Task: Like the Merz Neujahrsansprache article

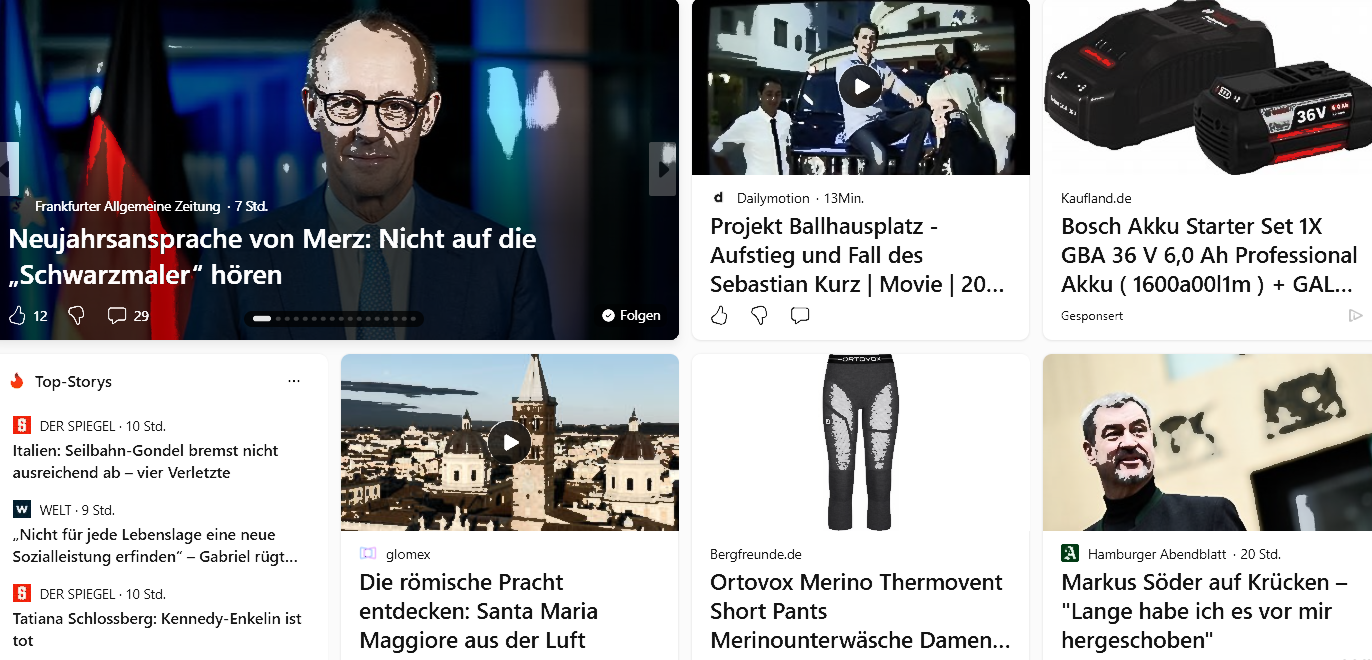Action: pyautogui.click(x=17, y=316)
